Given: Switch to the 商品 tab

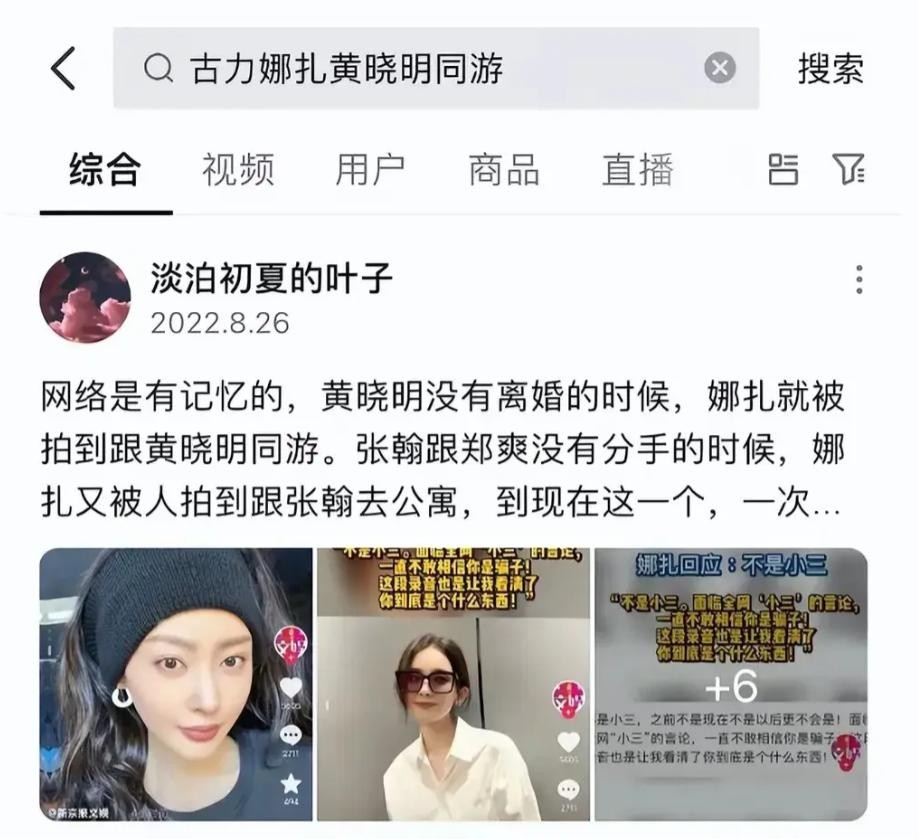Looking at the screenshot, I should (503, 170).
